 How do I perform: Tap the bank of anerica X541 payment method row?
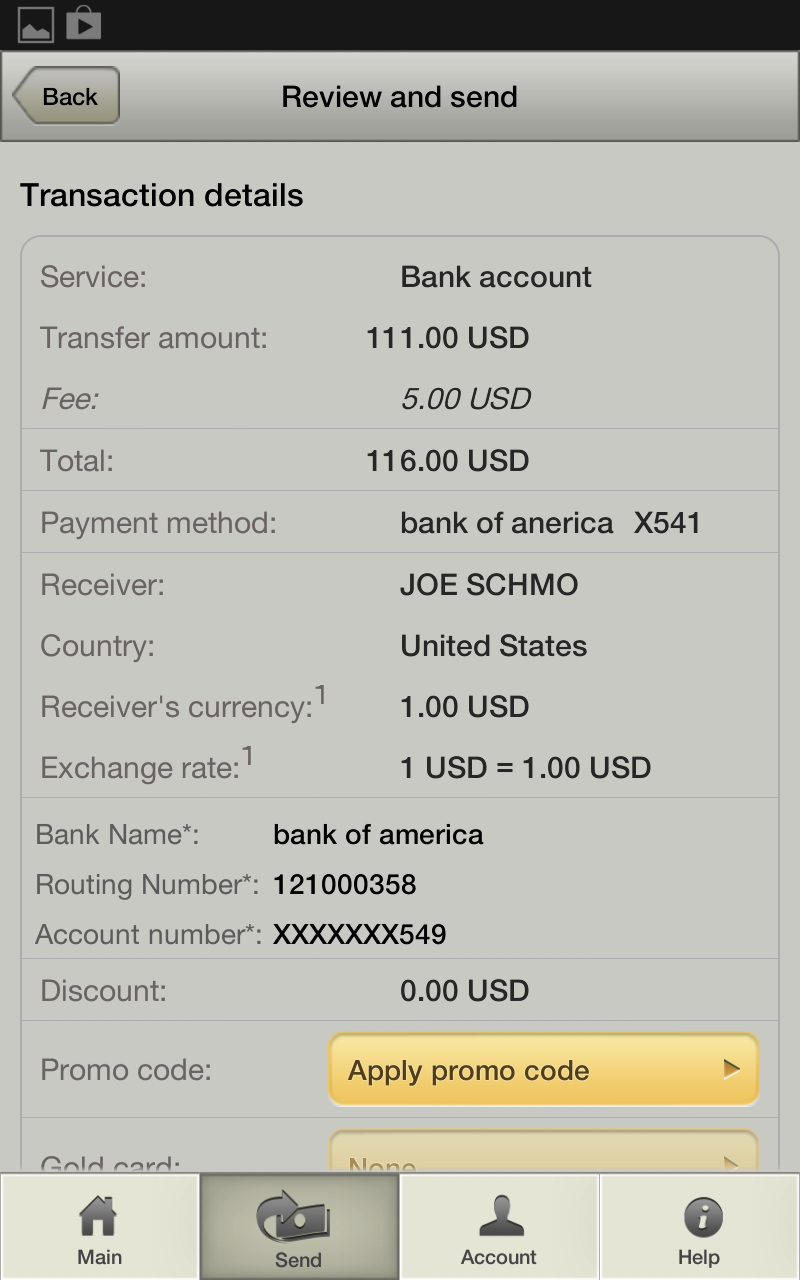[x=400, y=522]
